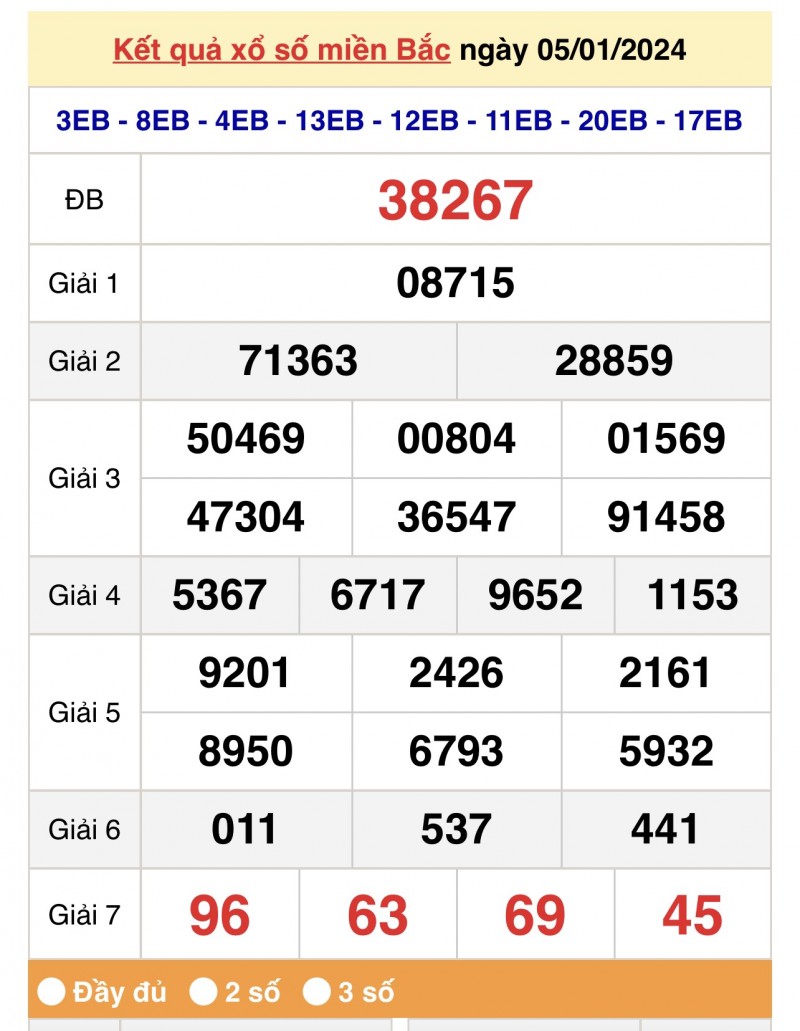
Task: Choose the 2 số radio option
Action: click(204, 992)
